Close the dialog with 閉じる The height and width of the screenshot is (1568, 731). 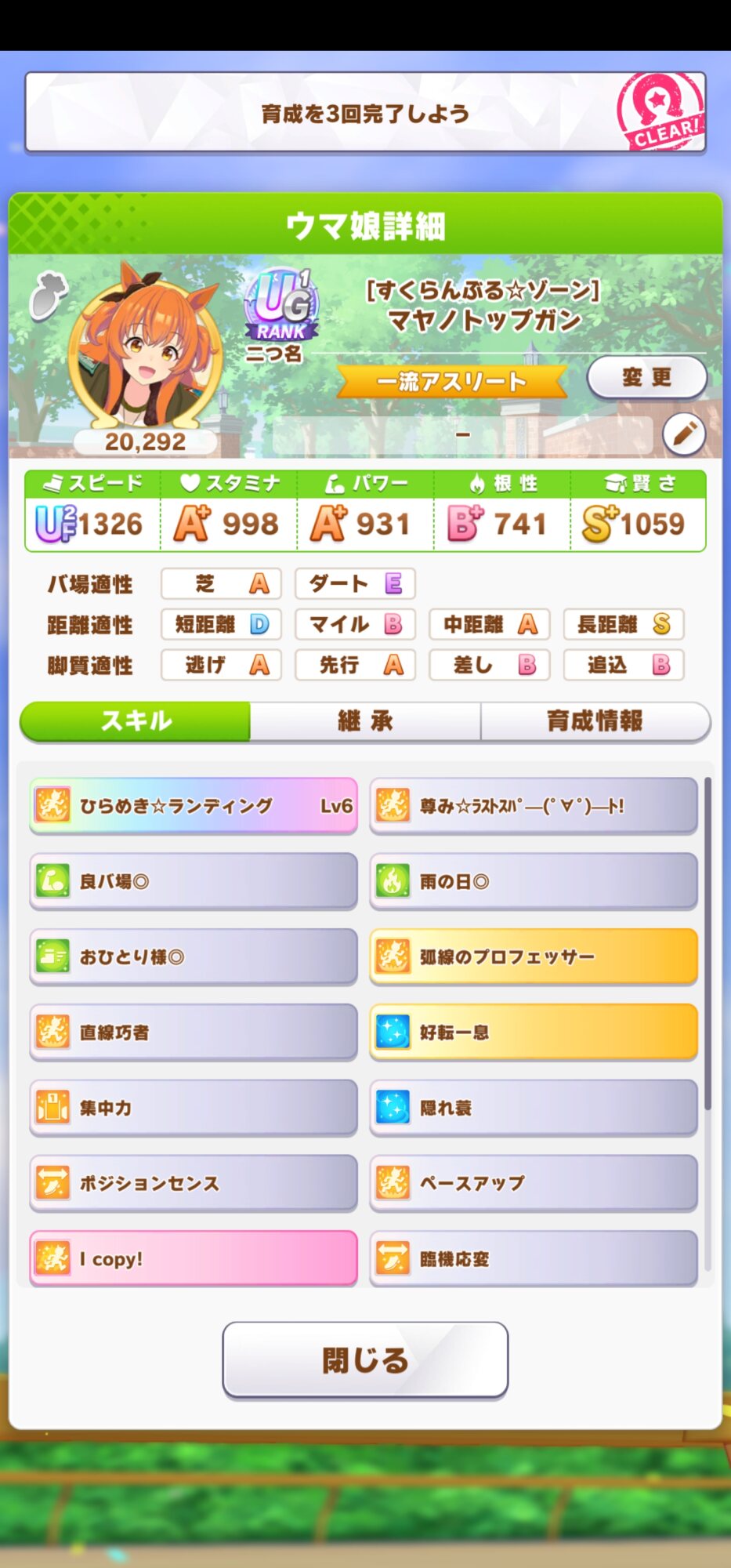tap(365, 1359)
